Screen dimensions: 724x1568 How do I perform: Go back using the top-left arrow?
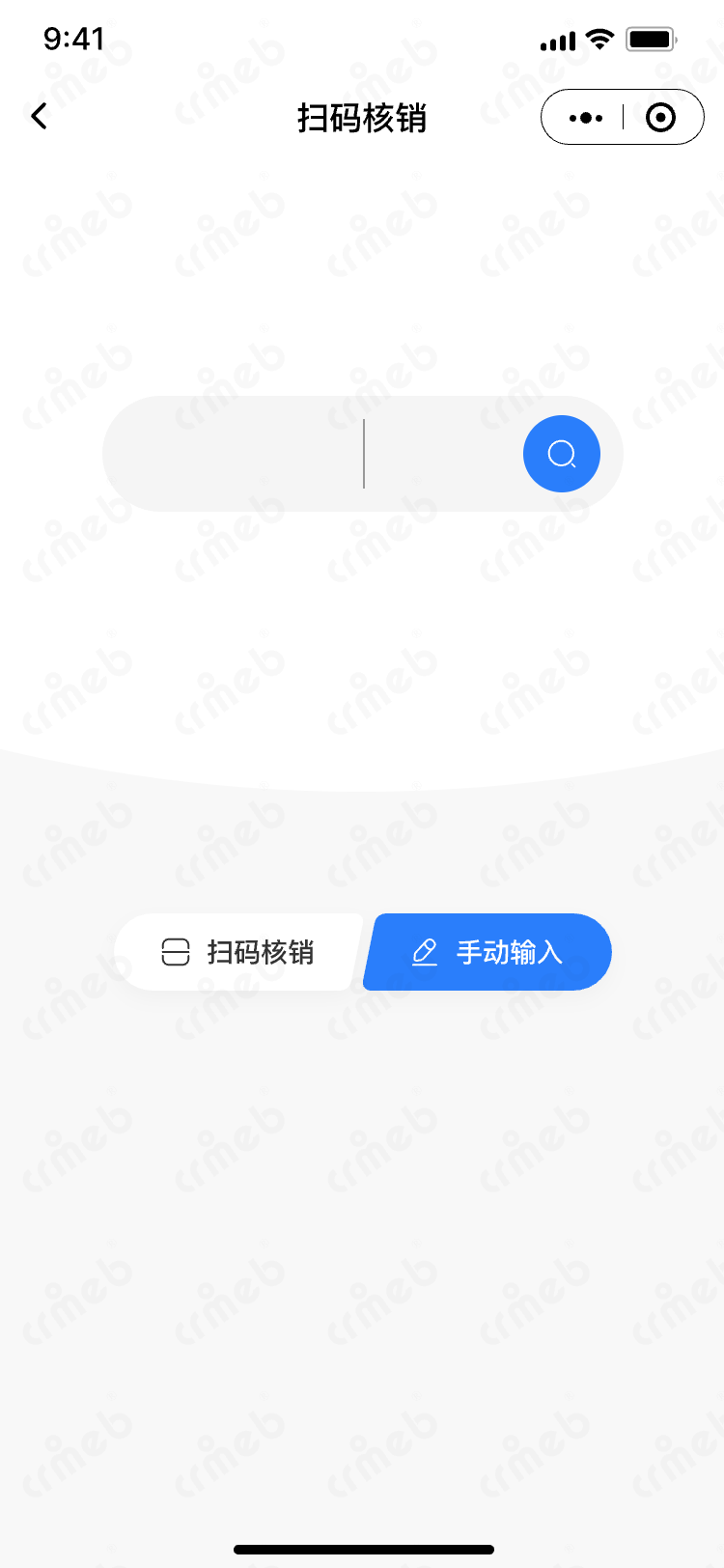(39, 117)
